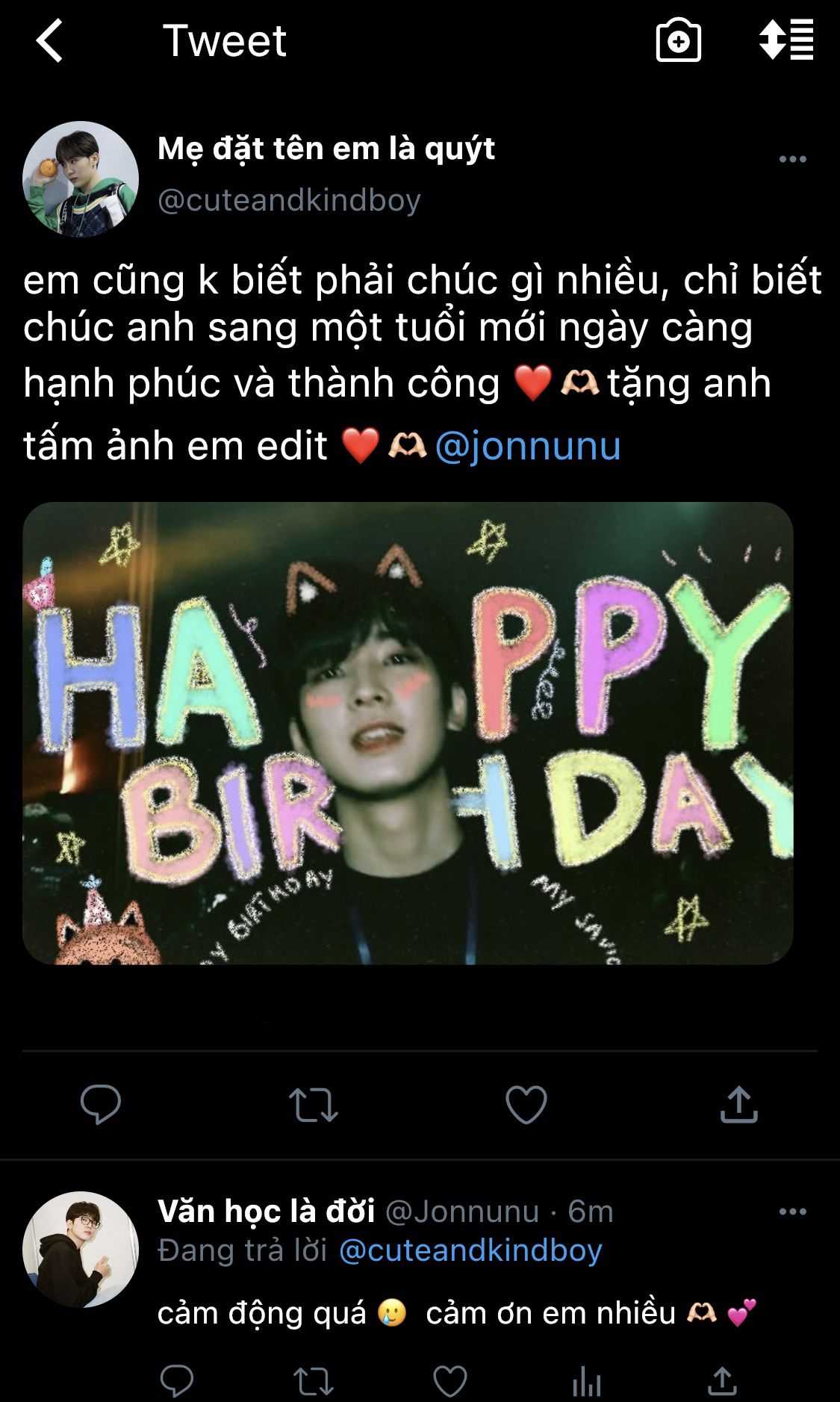View the Happy Birthday image attachment

[408, 733]
